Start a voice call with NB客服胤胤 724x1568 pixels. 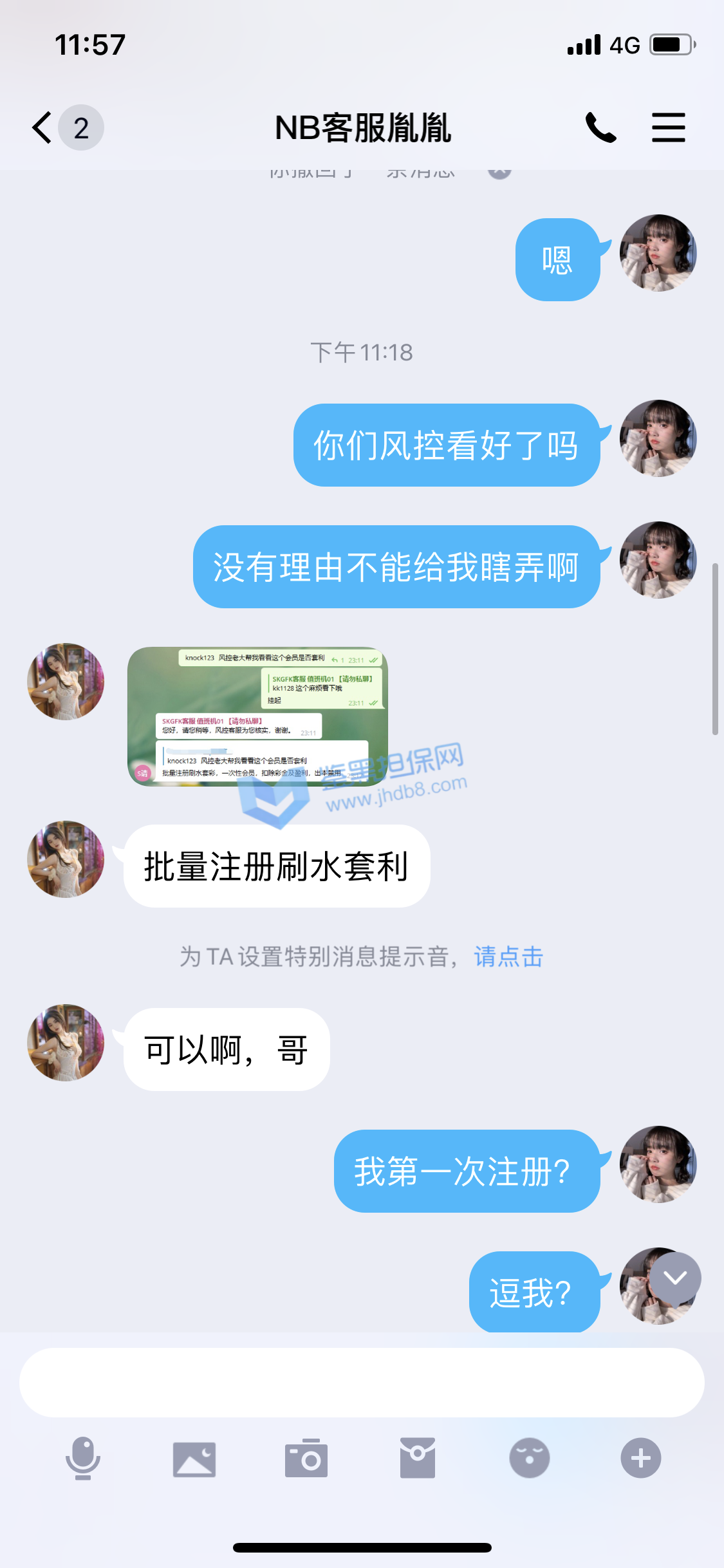[x=600, y=127]
